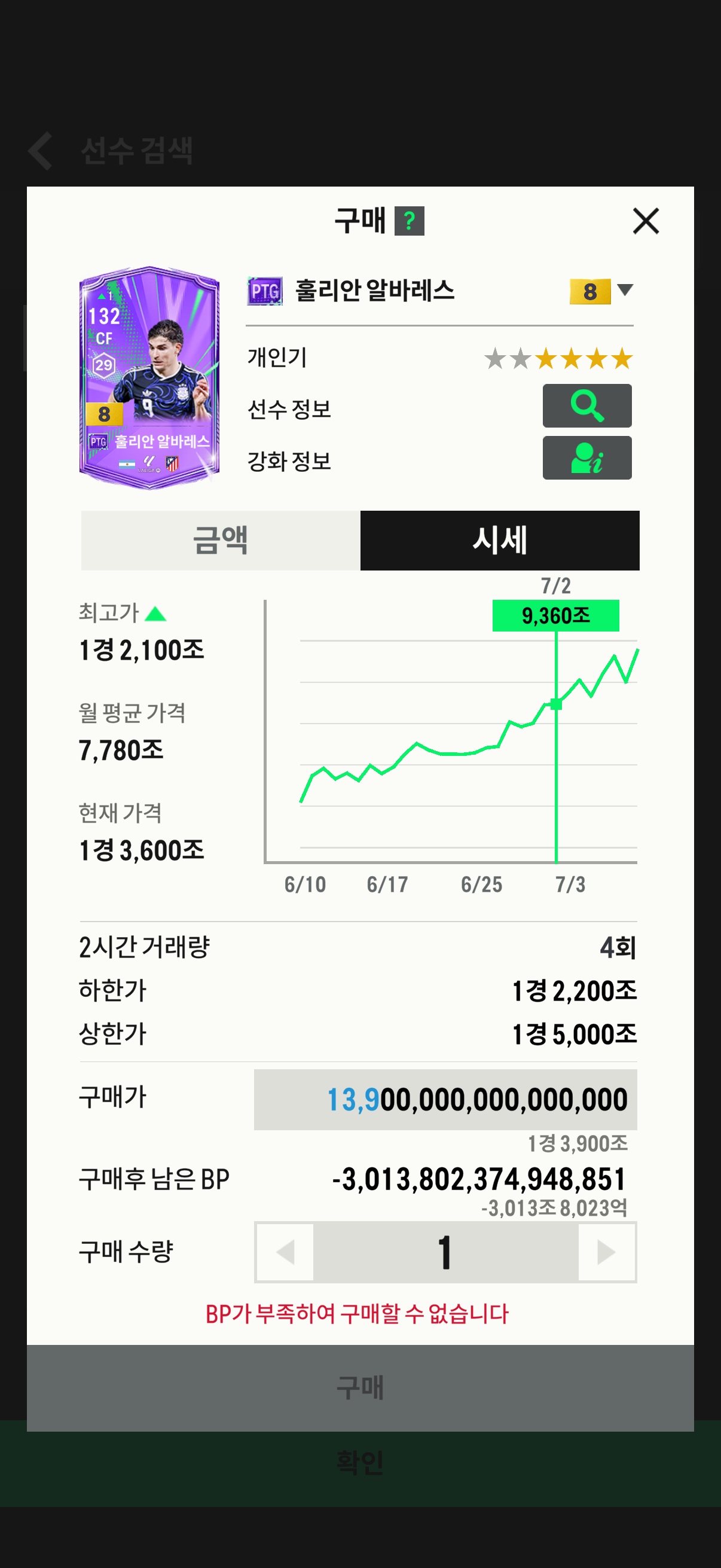The image size is (721, 1568).
Task: Close the 구매 dialog
Action: point(646,220)
